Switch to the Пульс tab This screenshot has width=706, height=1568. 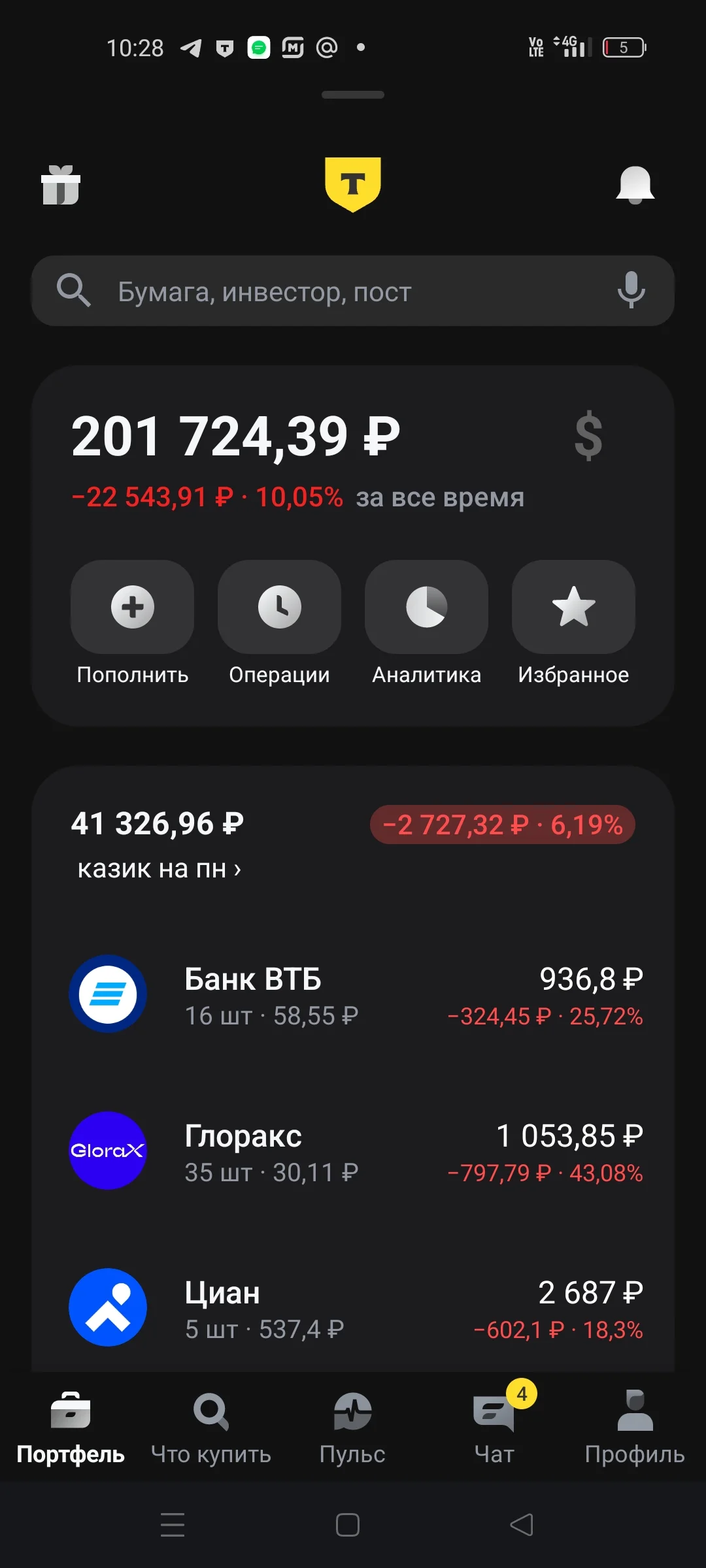pos(352,1429)
